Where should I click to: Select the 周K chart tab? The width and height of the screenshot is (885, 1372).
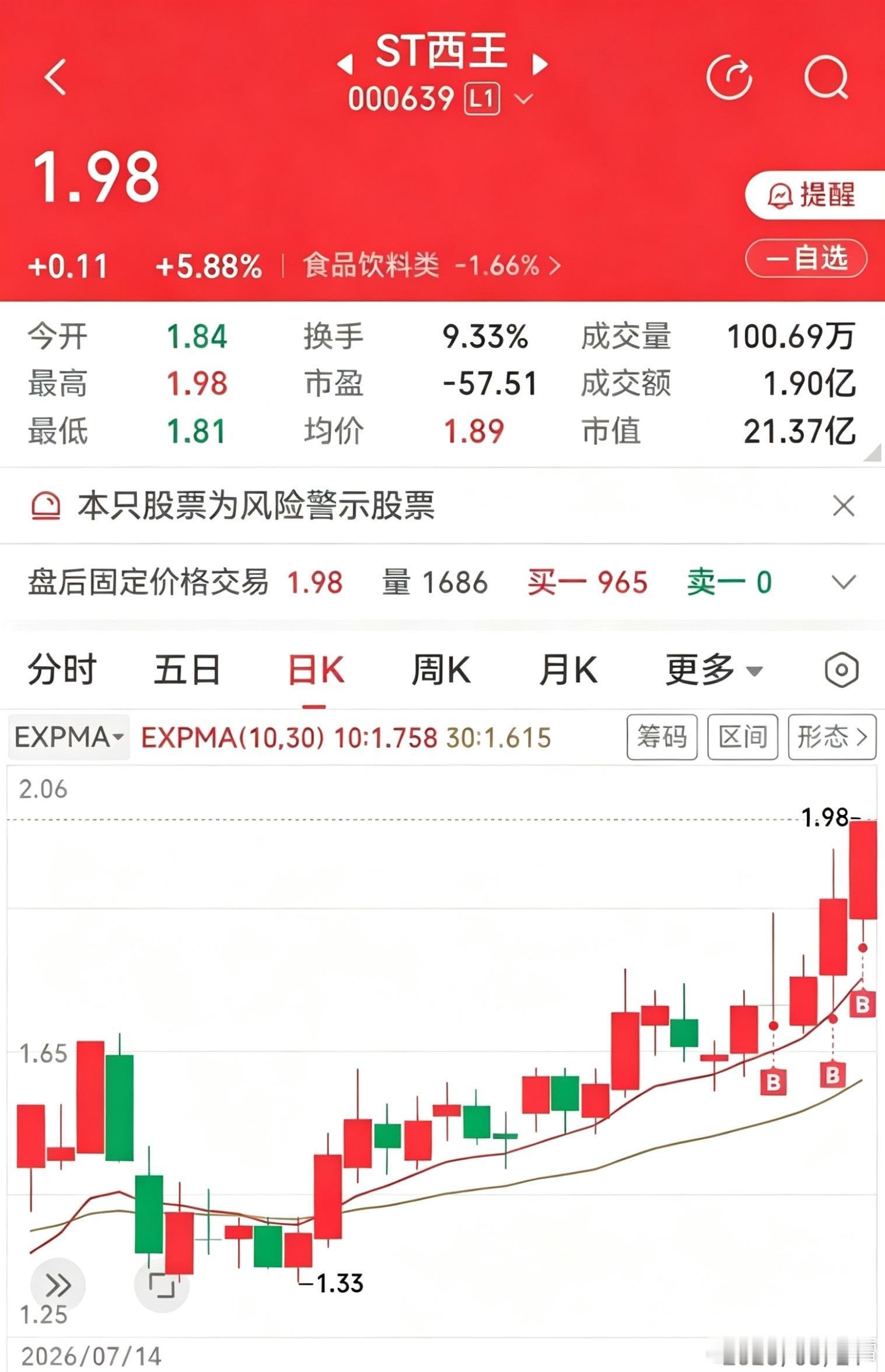[441, 670]
